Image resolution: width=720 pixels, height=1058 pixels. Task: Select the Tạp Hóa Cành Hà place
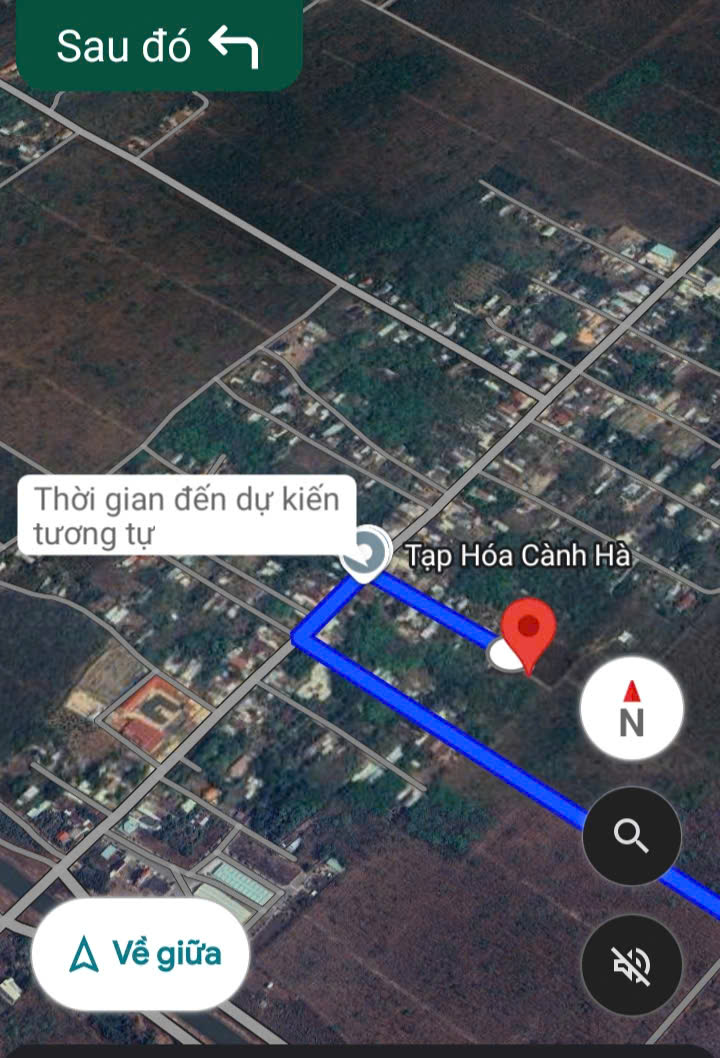pos(517,556)
